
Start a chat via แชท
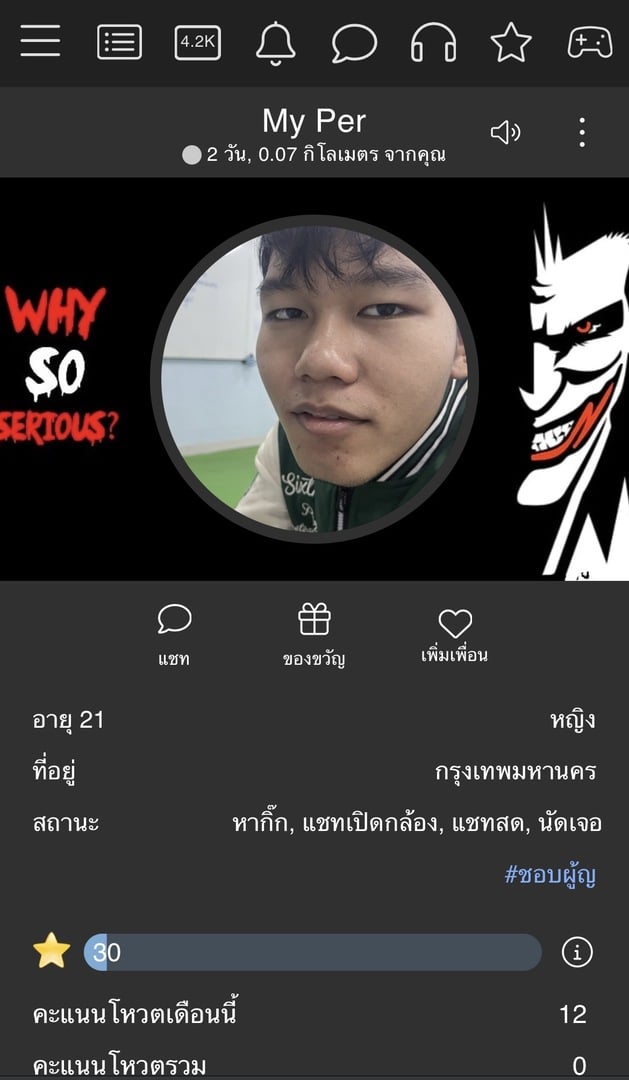pos(174,635)
